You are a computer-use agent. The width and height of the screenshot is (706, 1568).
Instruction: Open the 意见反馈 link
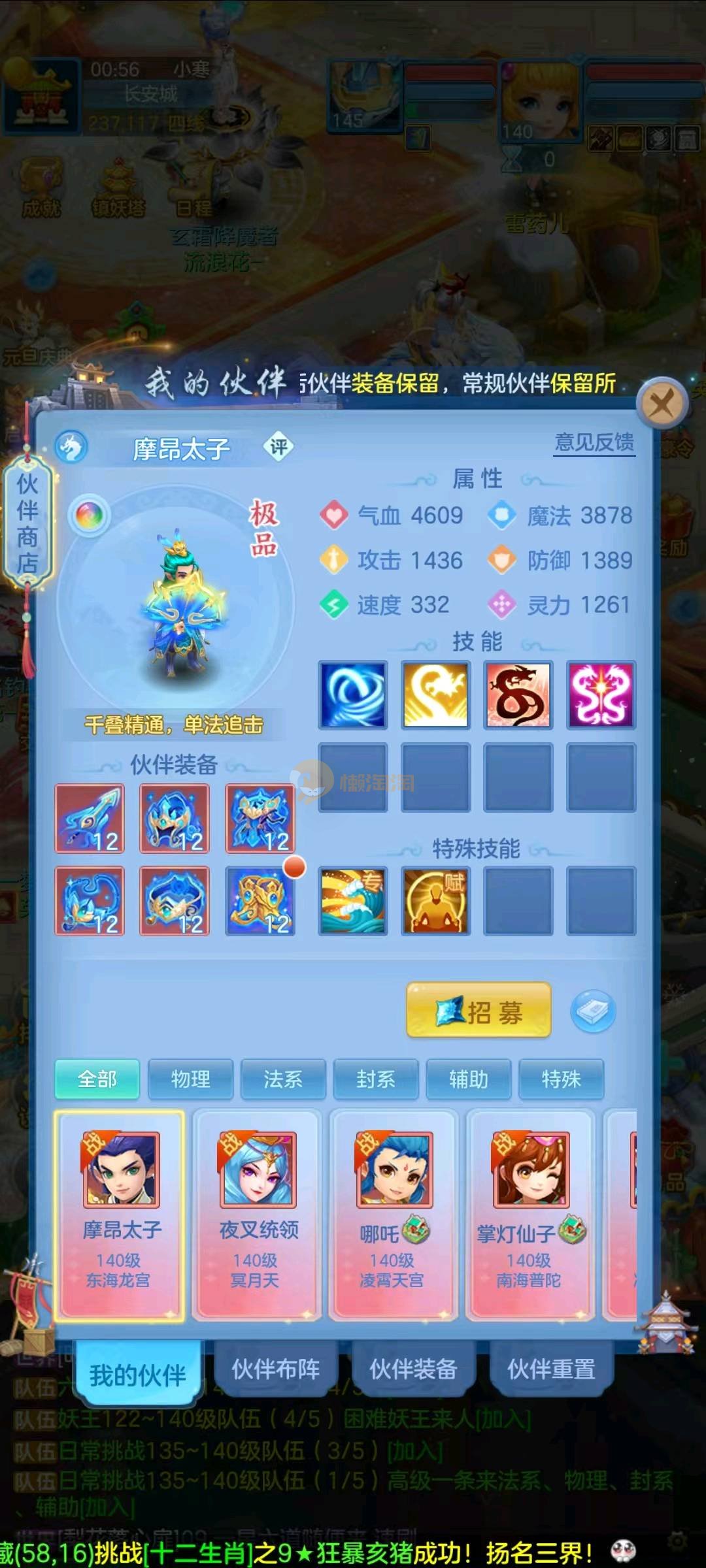pos(594,442)
